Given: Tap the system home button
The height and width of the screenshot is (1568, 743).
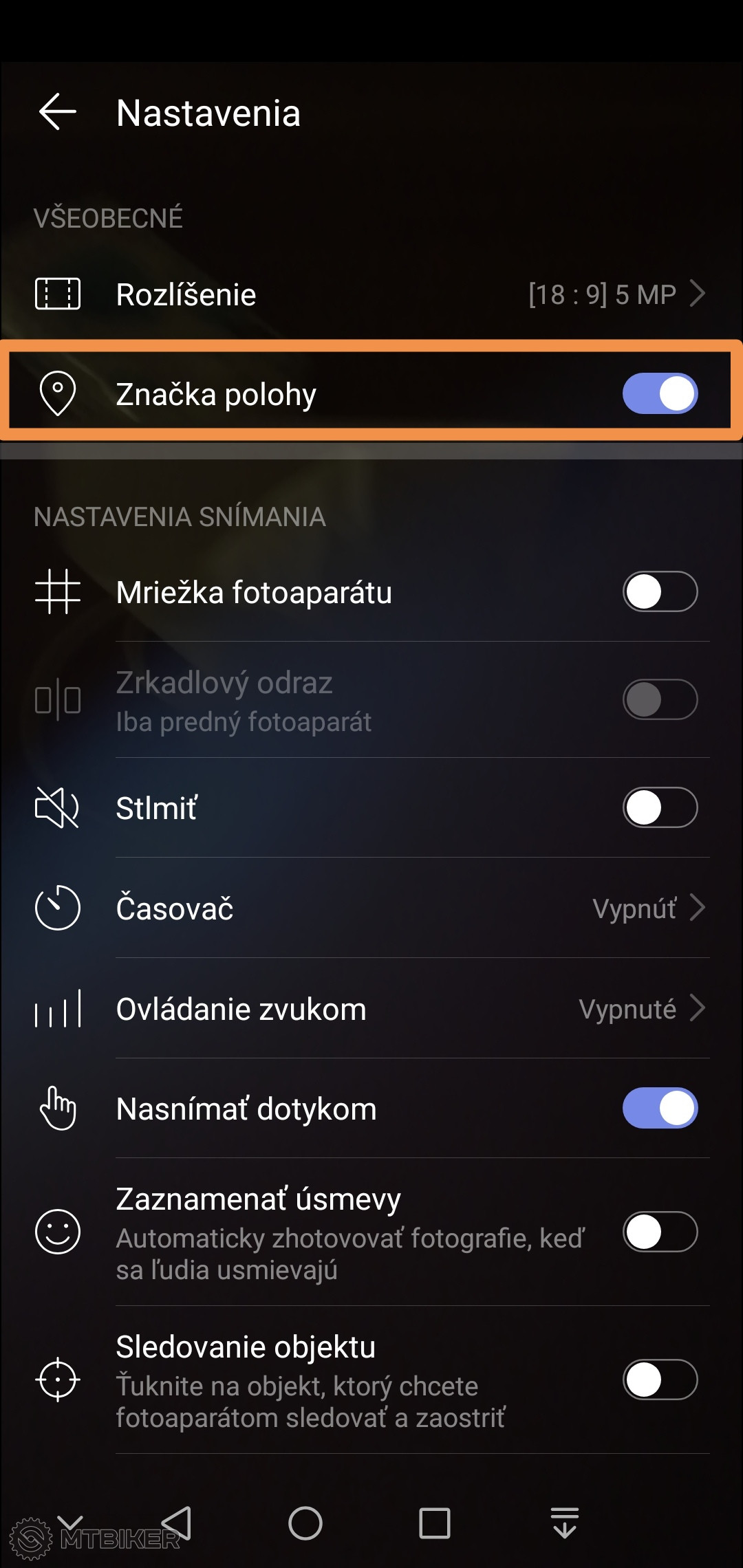Looking at the screenshot, I should point(305,1523).
